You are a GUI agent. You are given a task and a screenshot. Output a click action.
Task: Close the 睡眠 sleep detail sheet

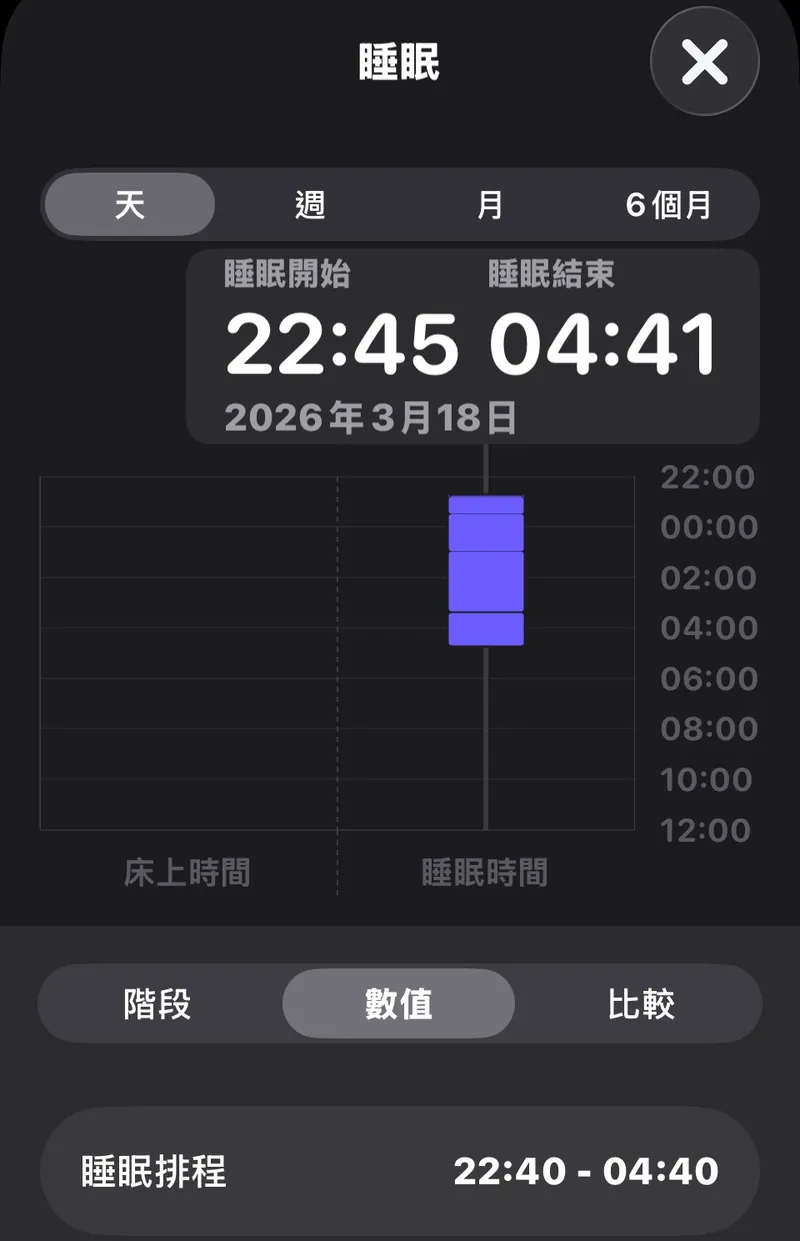pyautogui.click(x=704, y=64)
